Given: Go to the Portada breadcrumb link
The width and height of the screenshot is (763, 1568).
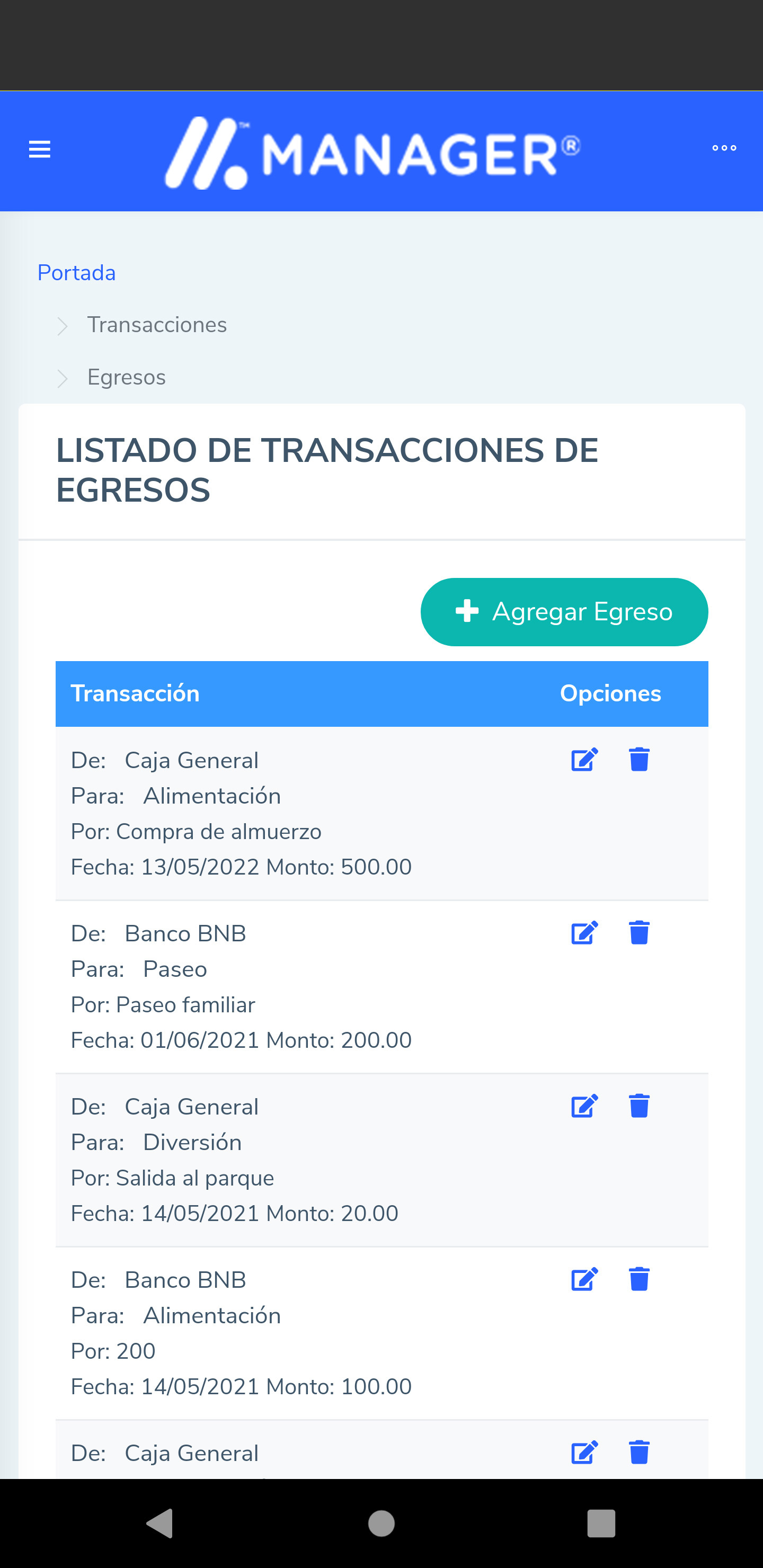Looking at the screenshot, I should tap(77, 273).
